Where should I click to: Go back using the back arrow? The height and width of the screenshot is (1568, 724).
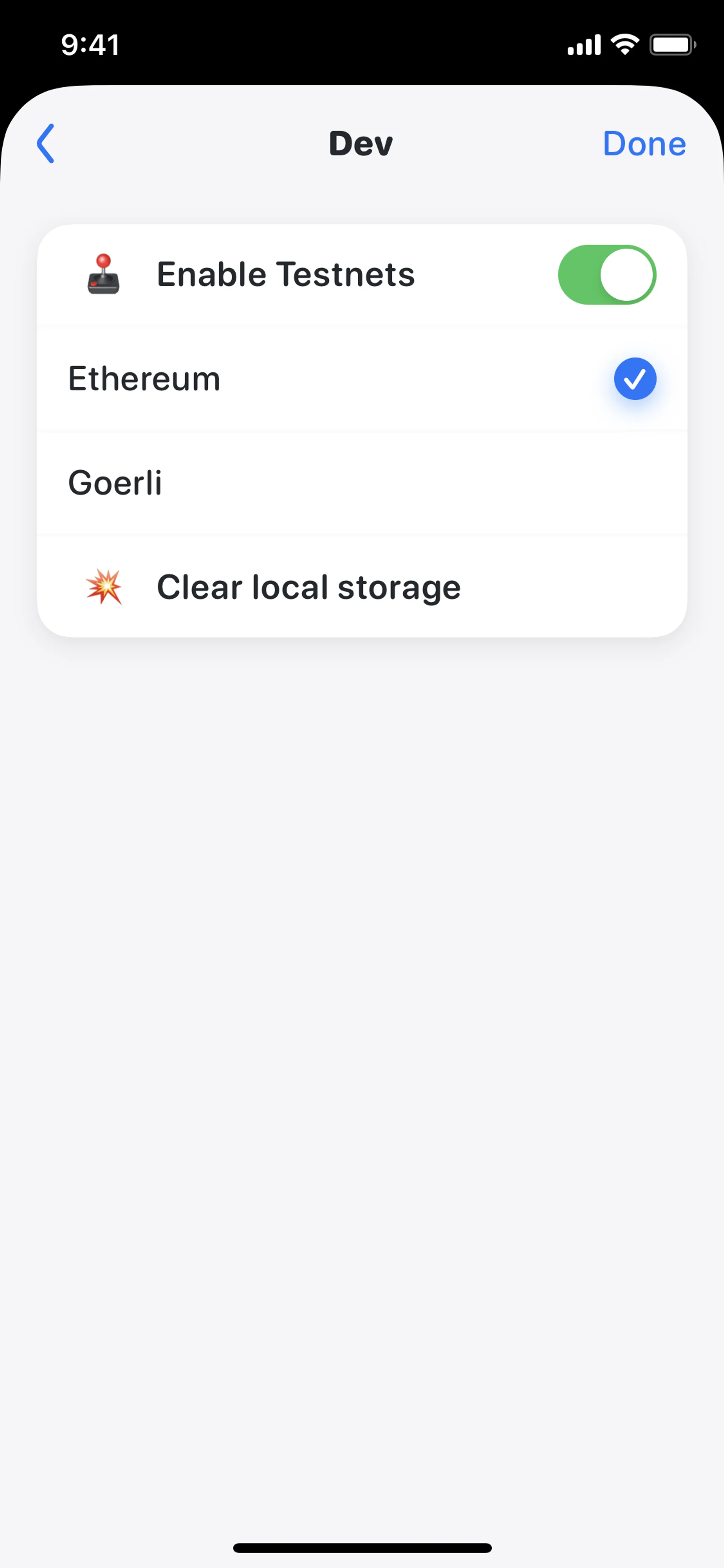[x=46, y=144]
